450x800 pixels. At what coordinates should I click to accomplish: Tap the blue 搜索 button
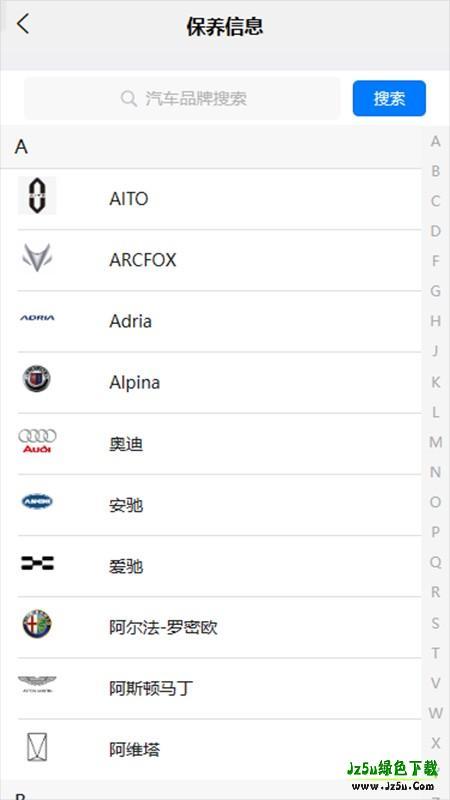(x=389, y=98)
